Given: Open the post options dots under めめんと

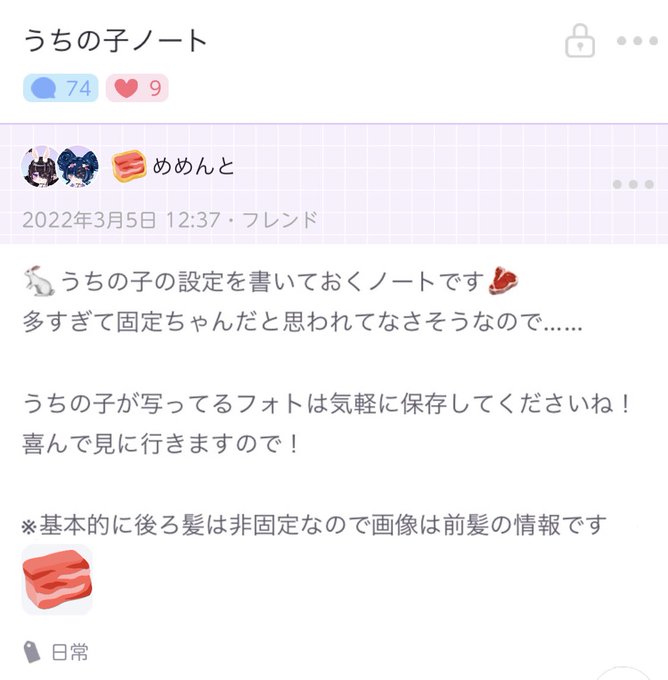Looking at the screenshot, I should [x=633, y=184].
